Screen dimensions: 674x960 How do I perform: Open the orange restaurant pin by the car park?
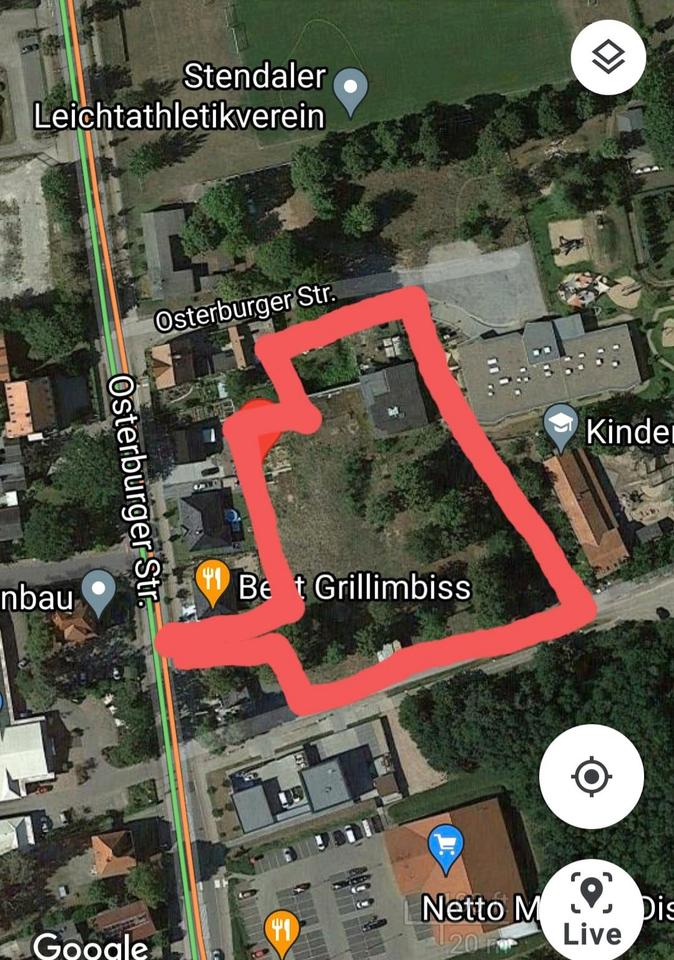[281, 932]
